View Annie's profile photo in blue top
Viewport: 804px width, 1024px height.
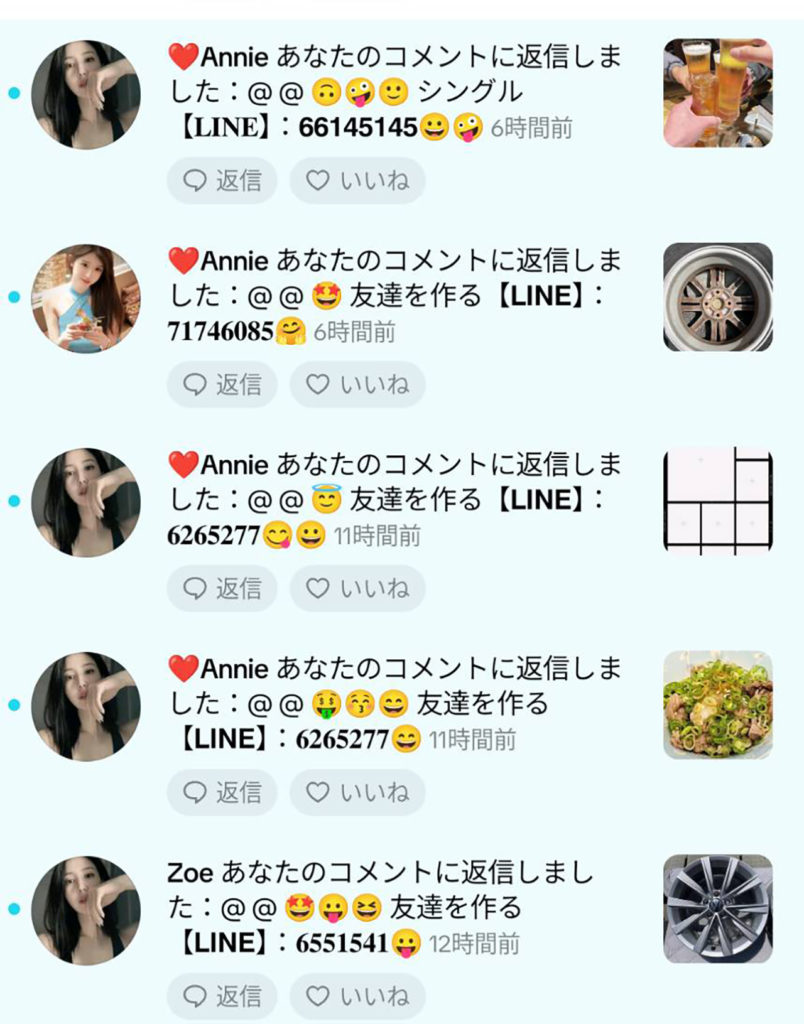pyautogui.click(x=86, y=298)
